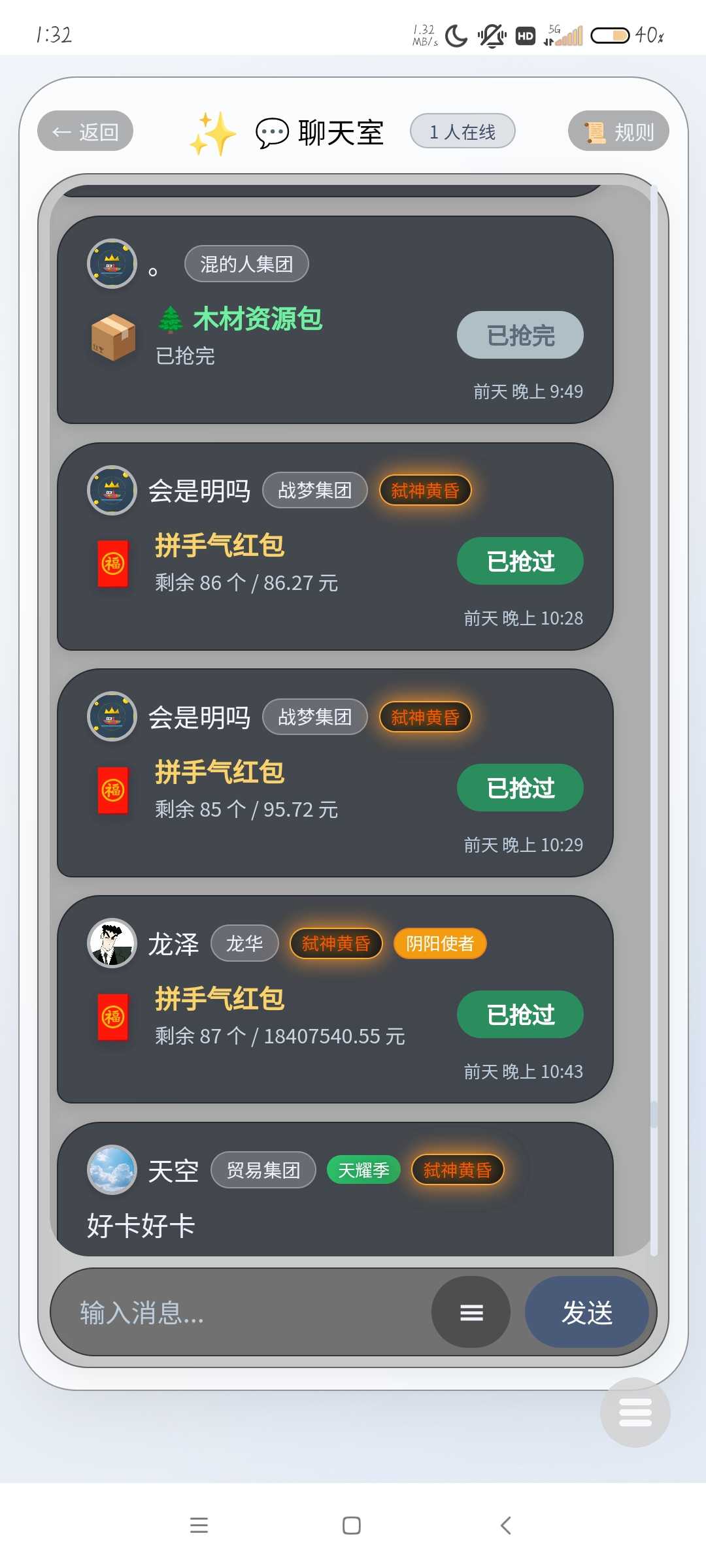The width and height of the screenshot is (706, 1568).
Task: Go back with the system back key
Action: [505, 1526]
